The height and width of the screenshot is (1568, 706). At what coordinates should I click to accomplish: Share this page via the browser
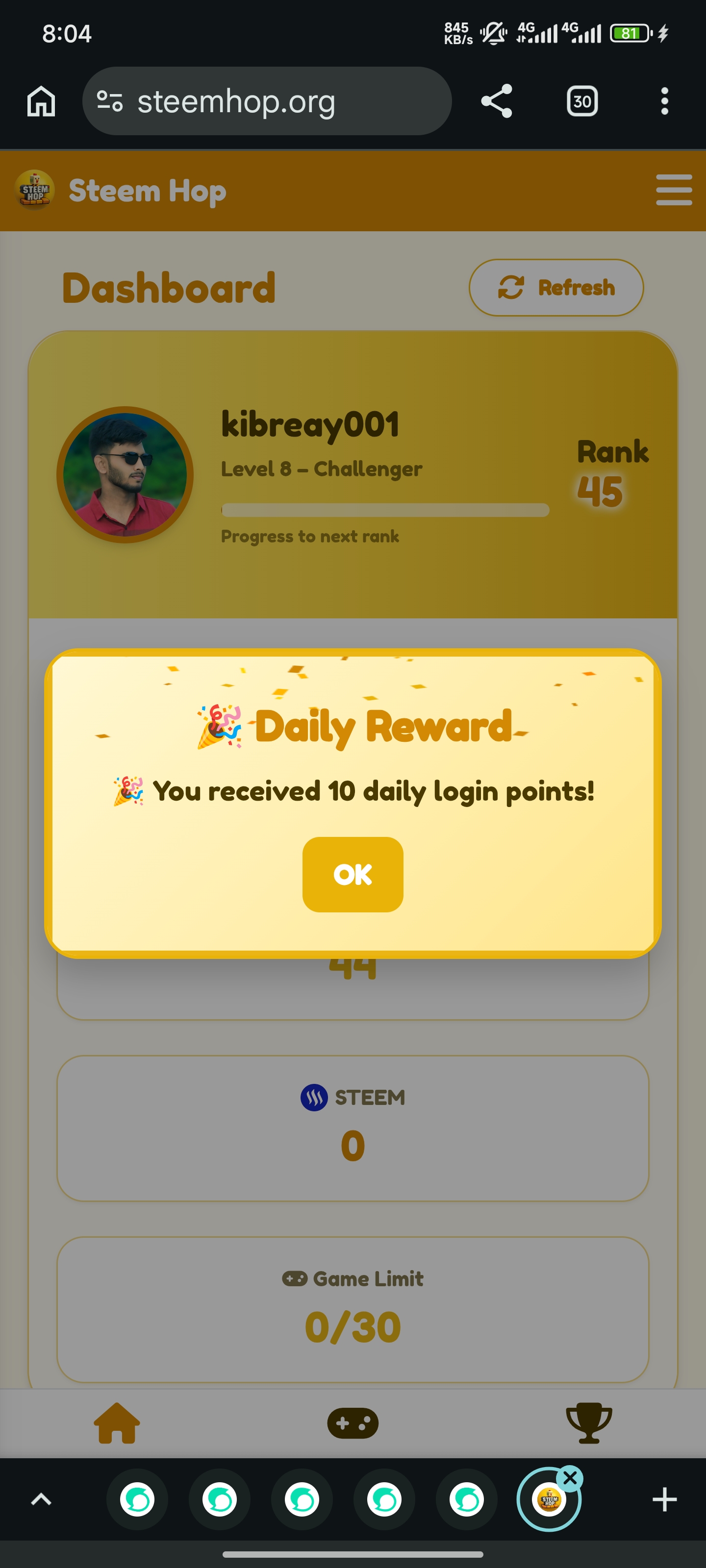coord(497,101)
